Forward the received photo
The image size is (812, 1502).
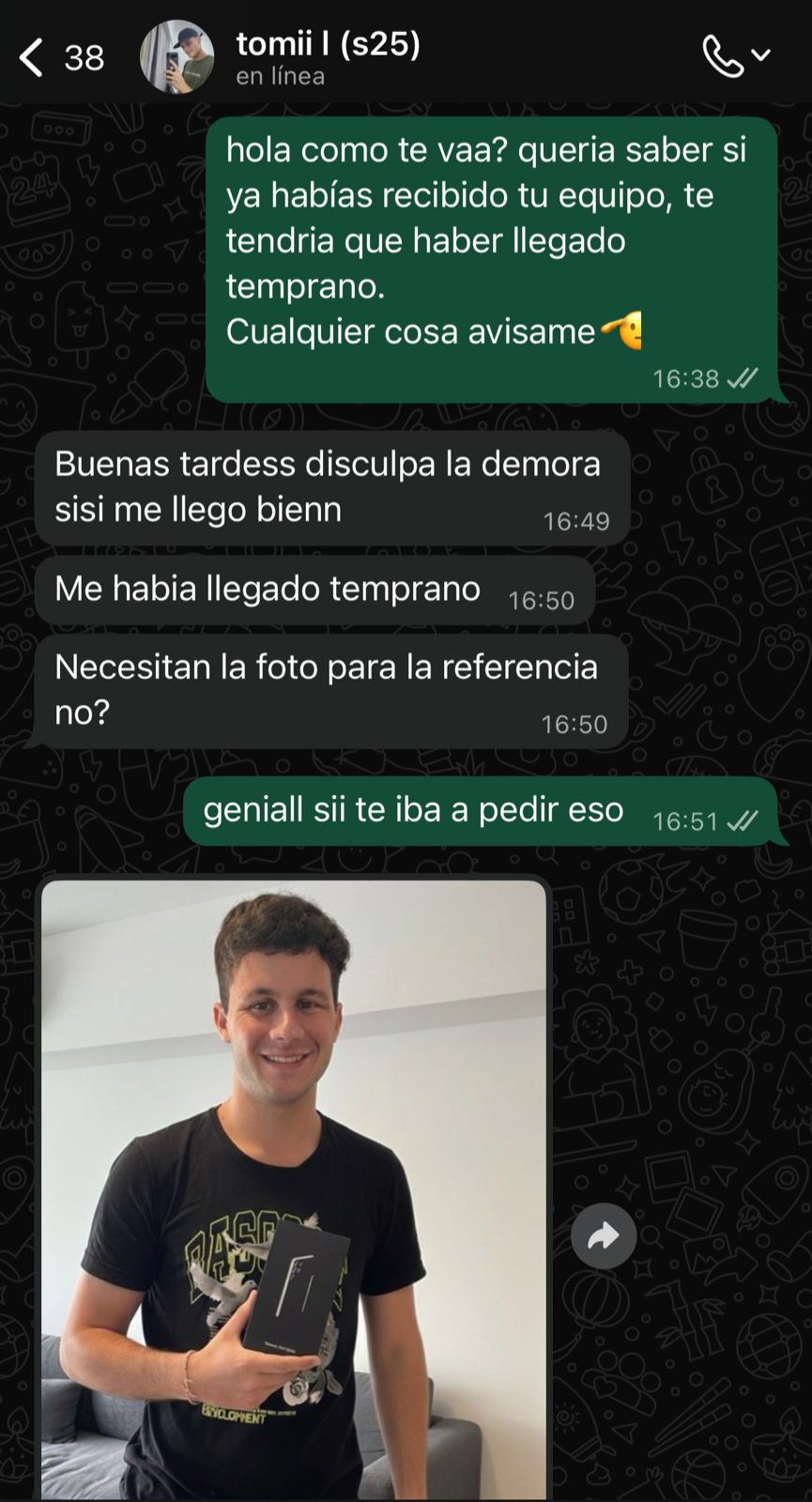tap(603, 1235)
